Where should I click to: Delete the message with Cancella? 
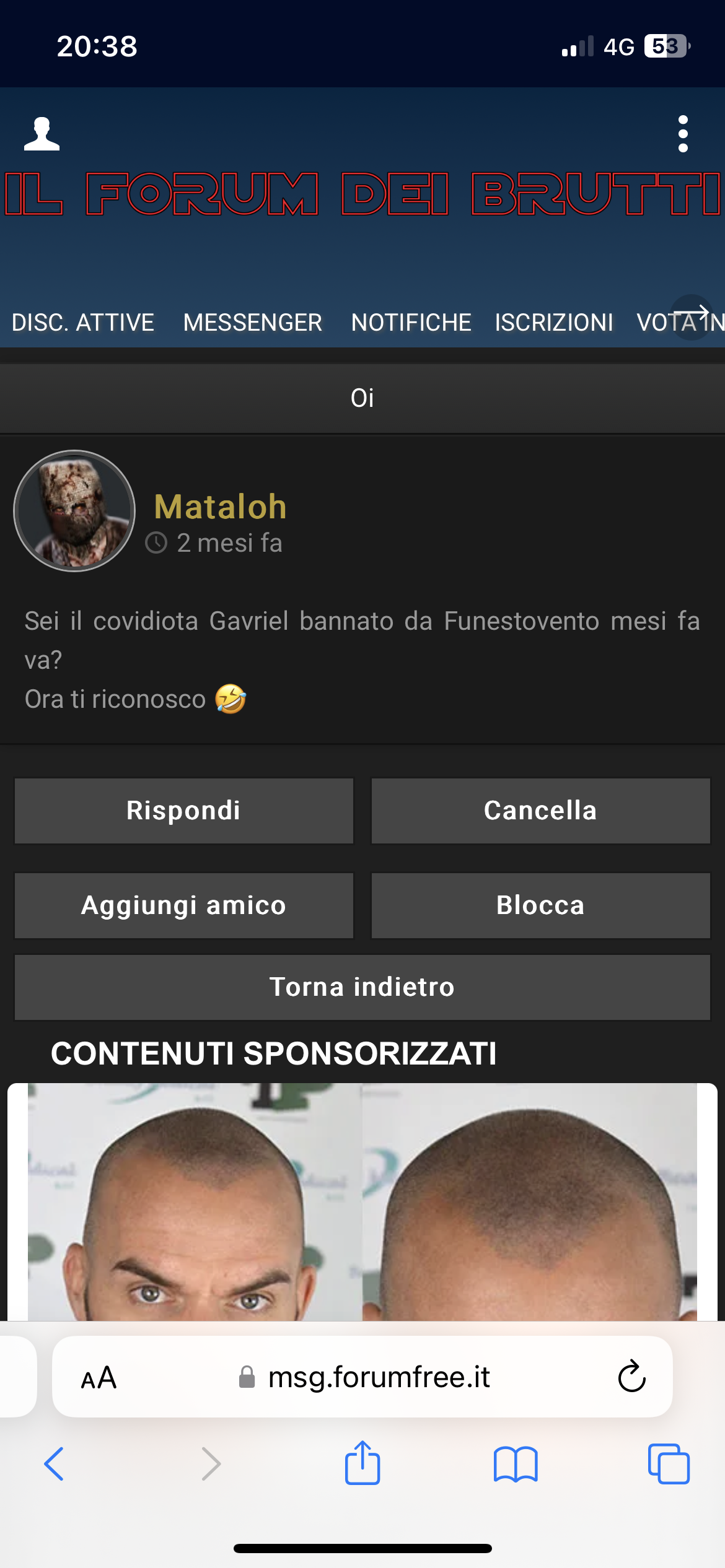(540, 811)
